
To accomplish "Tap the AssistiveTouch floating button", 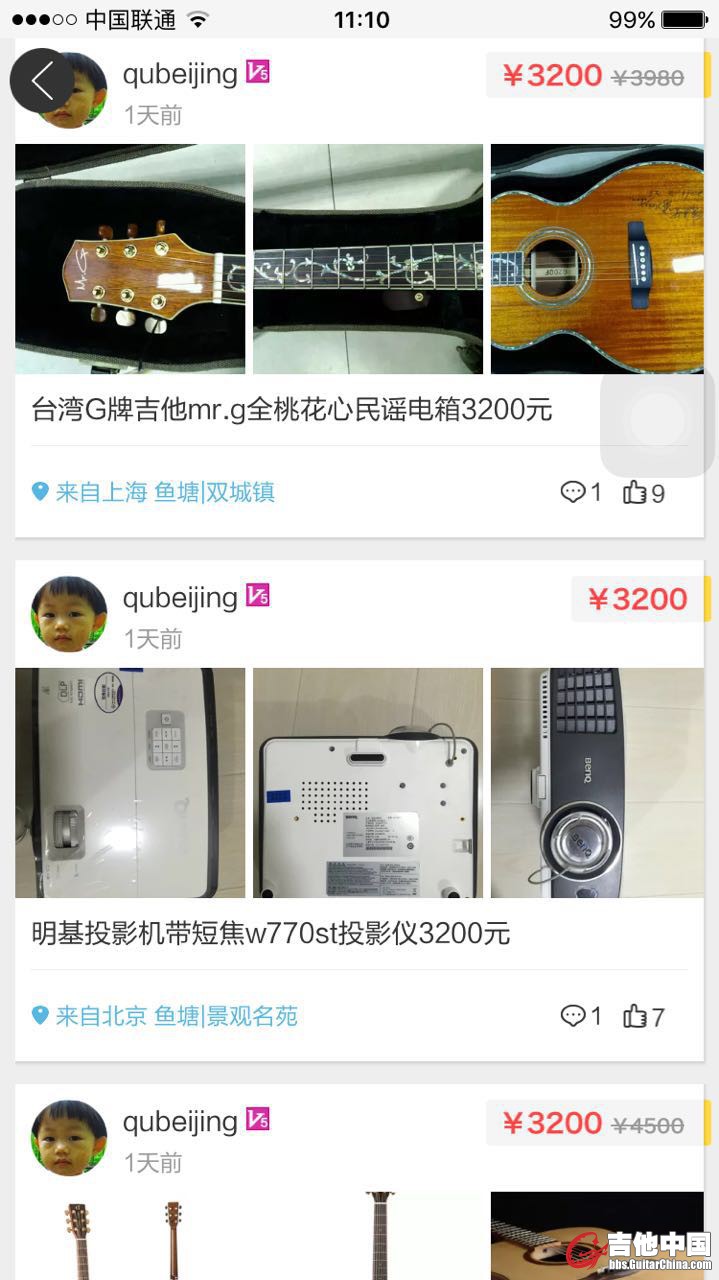I will click(x=657, y=421).
